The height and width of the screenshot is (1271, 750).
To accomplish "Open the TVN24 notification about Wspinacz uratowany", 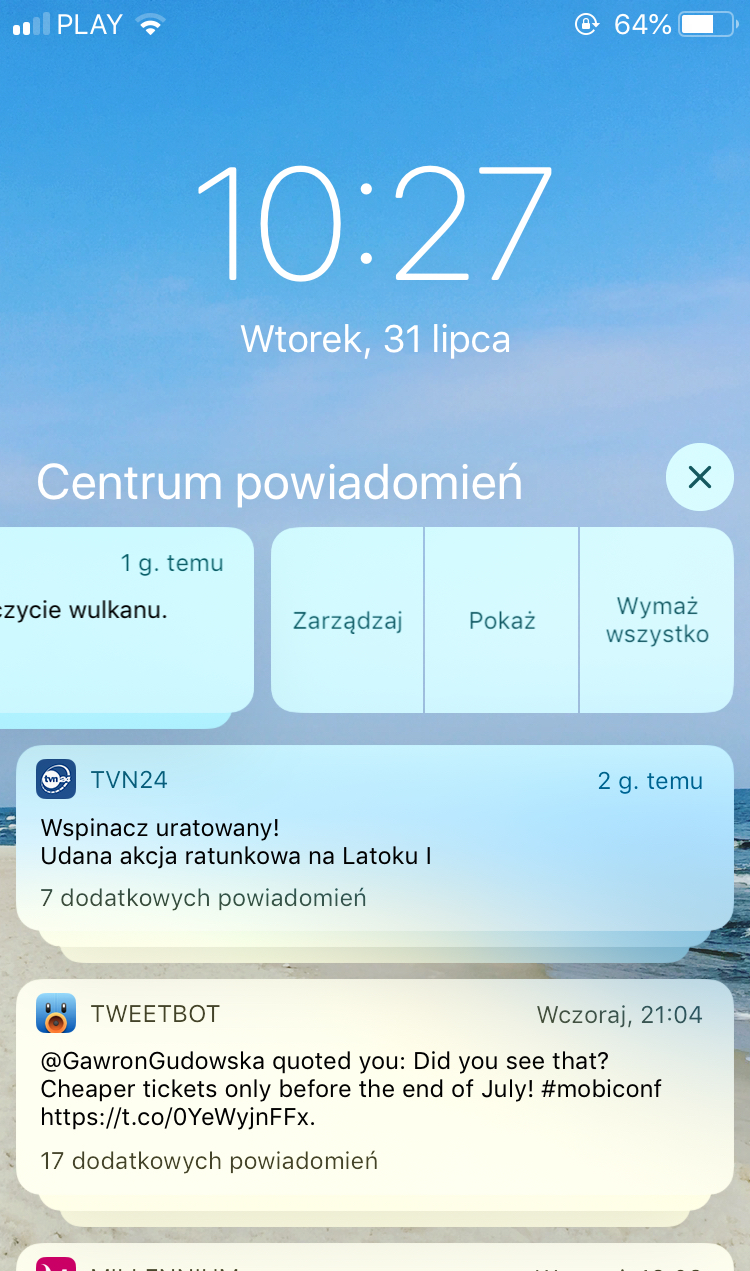I will (375, 838).
